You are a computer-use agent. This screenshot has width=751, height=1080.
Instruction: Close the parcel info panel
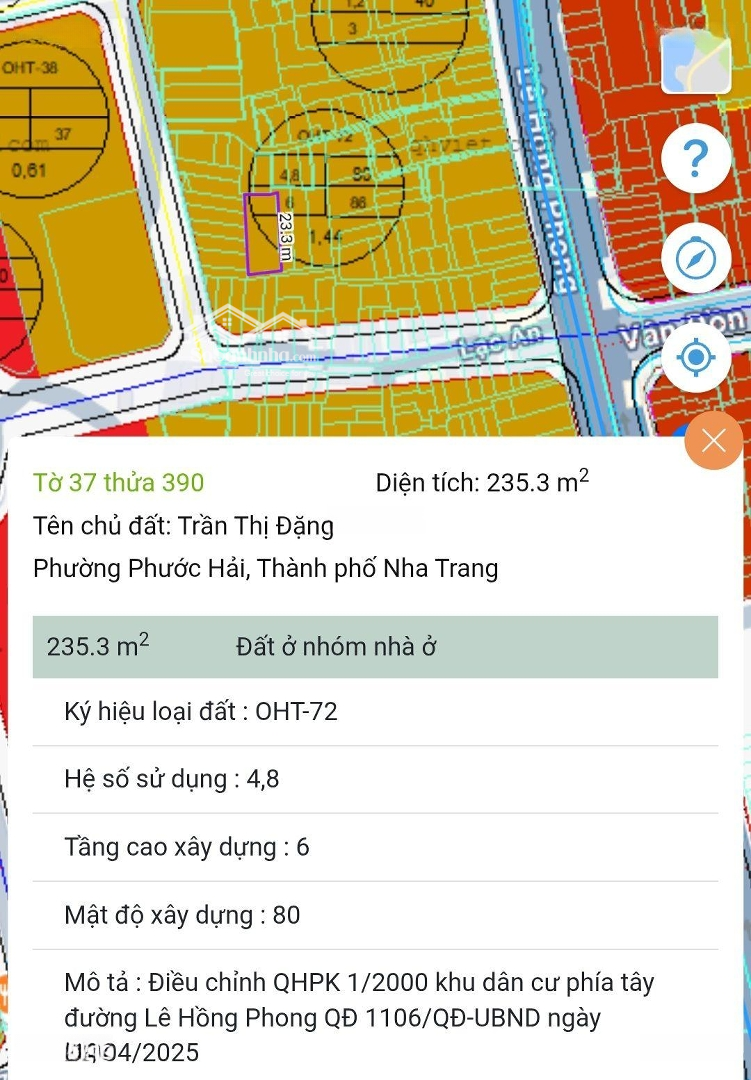click(713, 440)
